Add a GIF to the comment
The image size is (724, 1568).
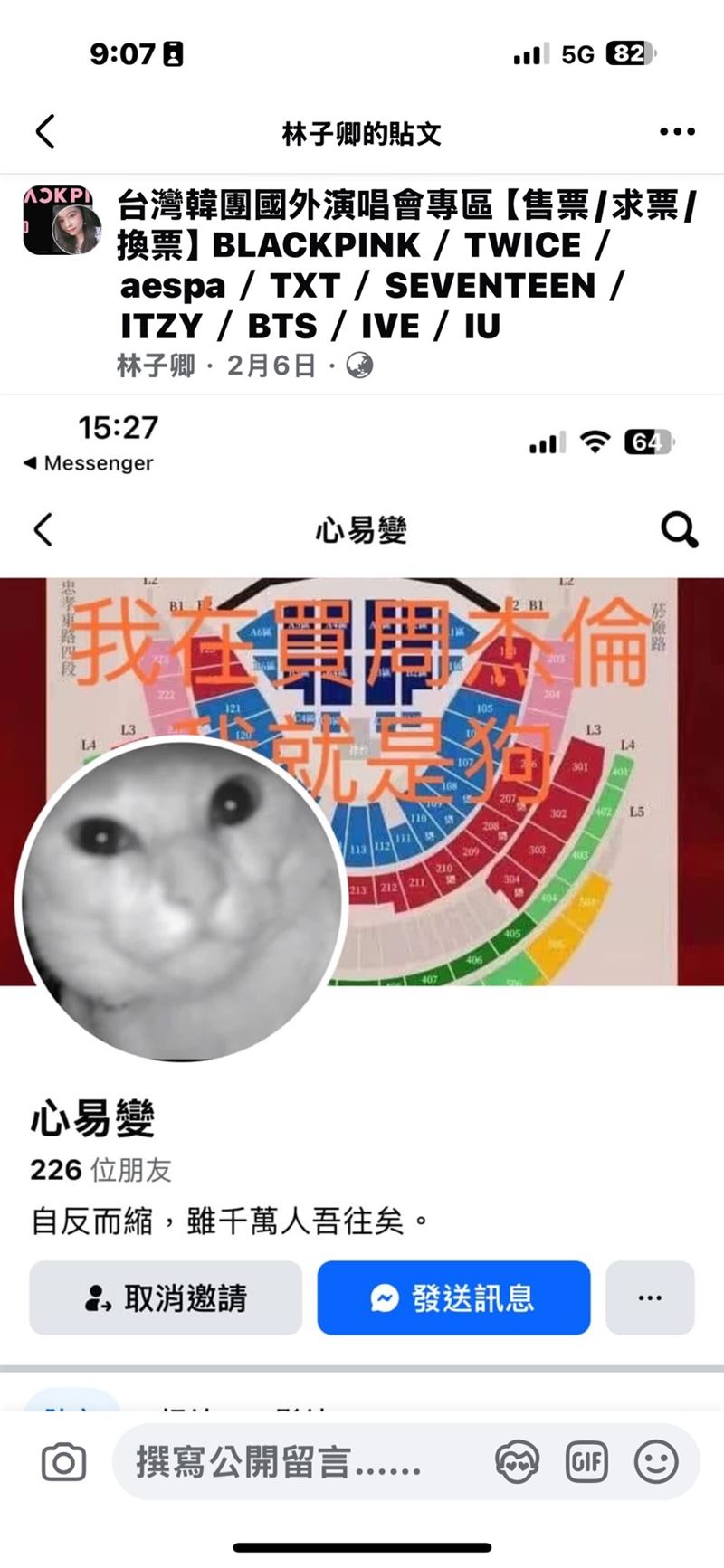pyautogui.click(x=586, y=1462)
